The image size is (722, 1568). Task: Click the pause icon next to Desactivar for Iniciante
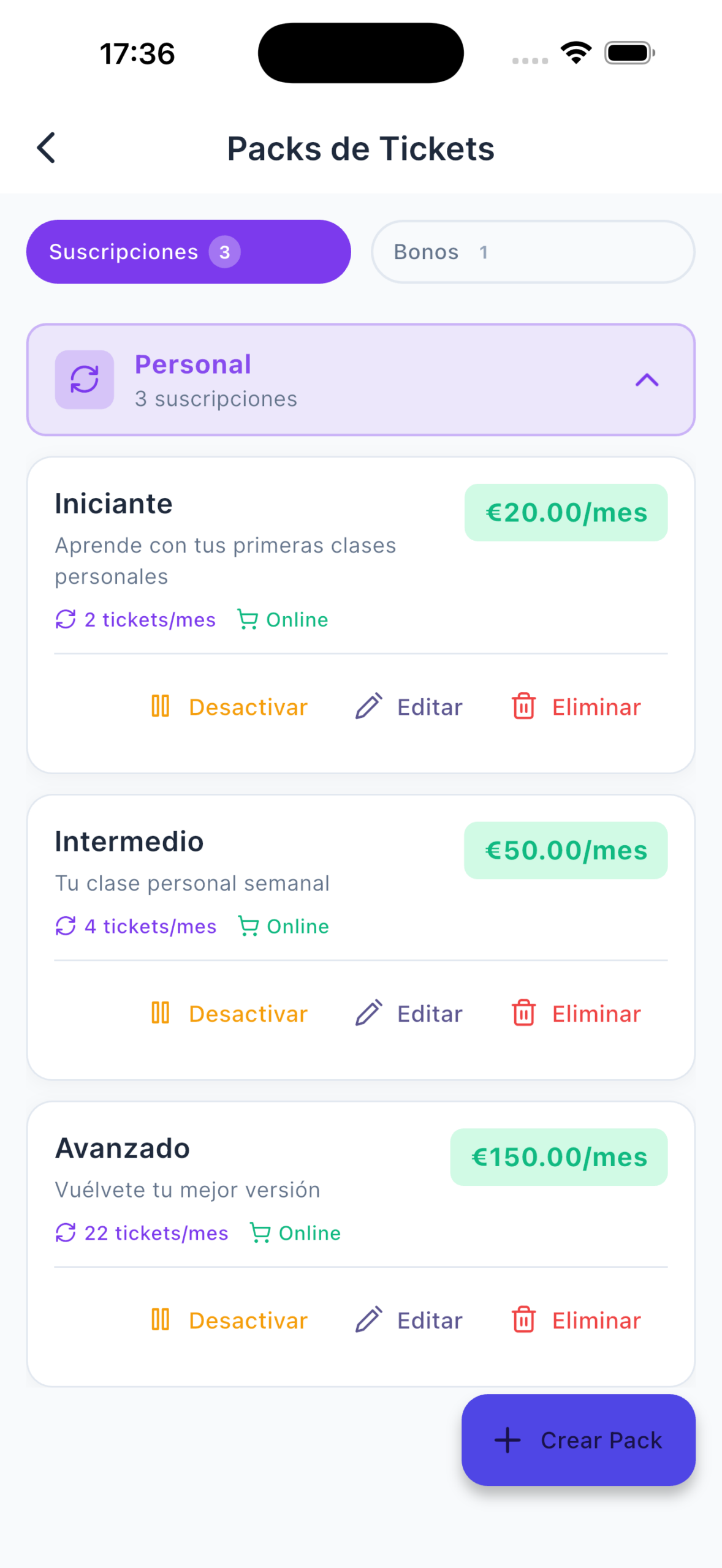coord(161,706)
